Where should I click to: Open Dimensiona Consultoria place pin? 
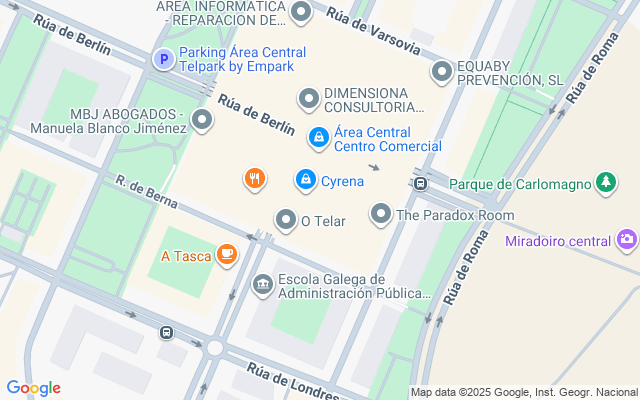tap(309, 99)
